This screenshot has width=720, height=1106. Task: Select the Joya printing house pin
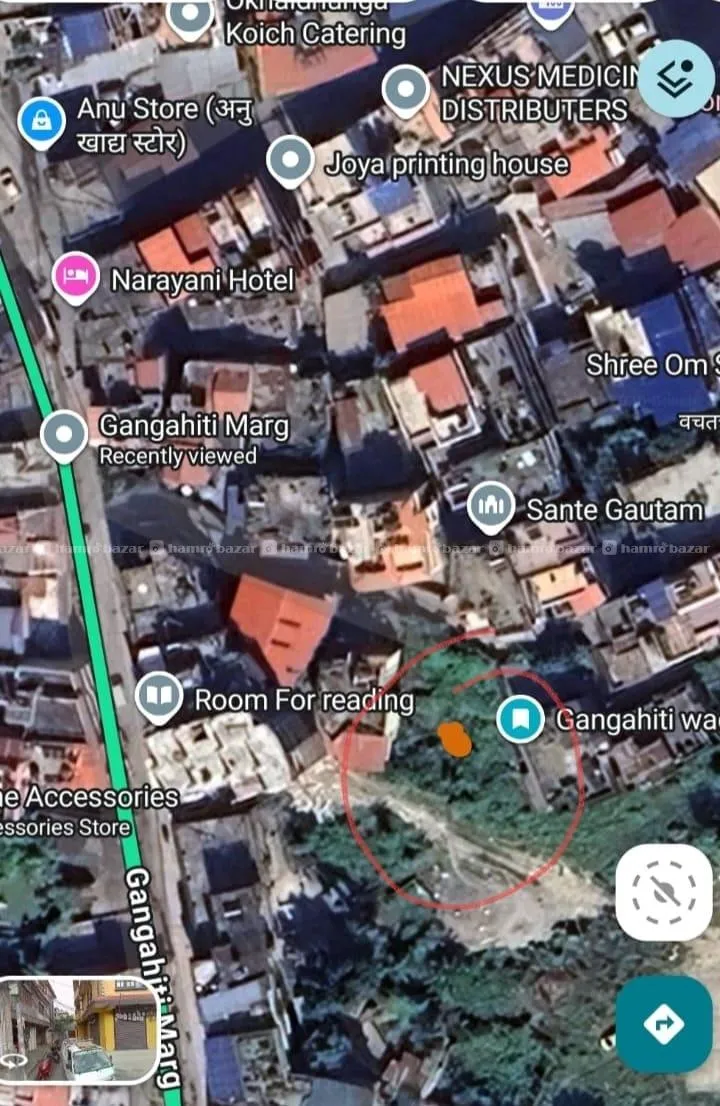(290, 162)
